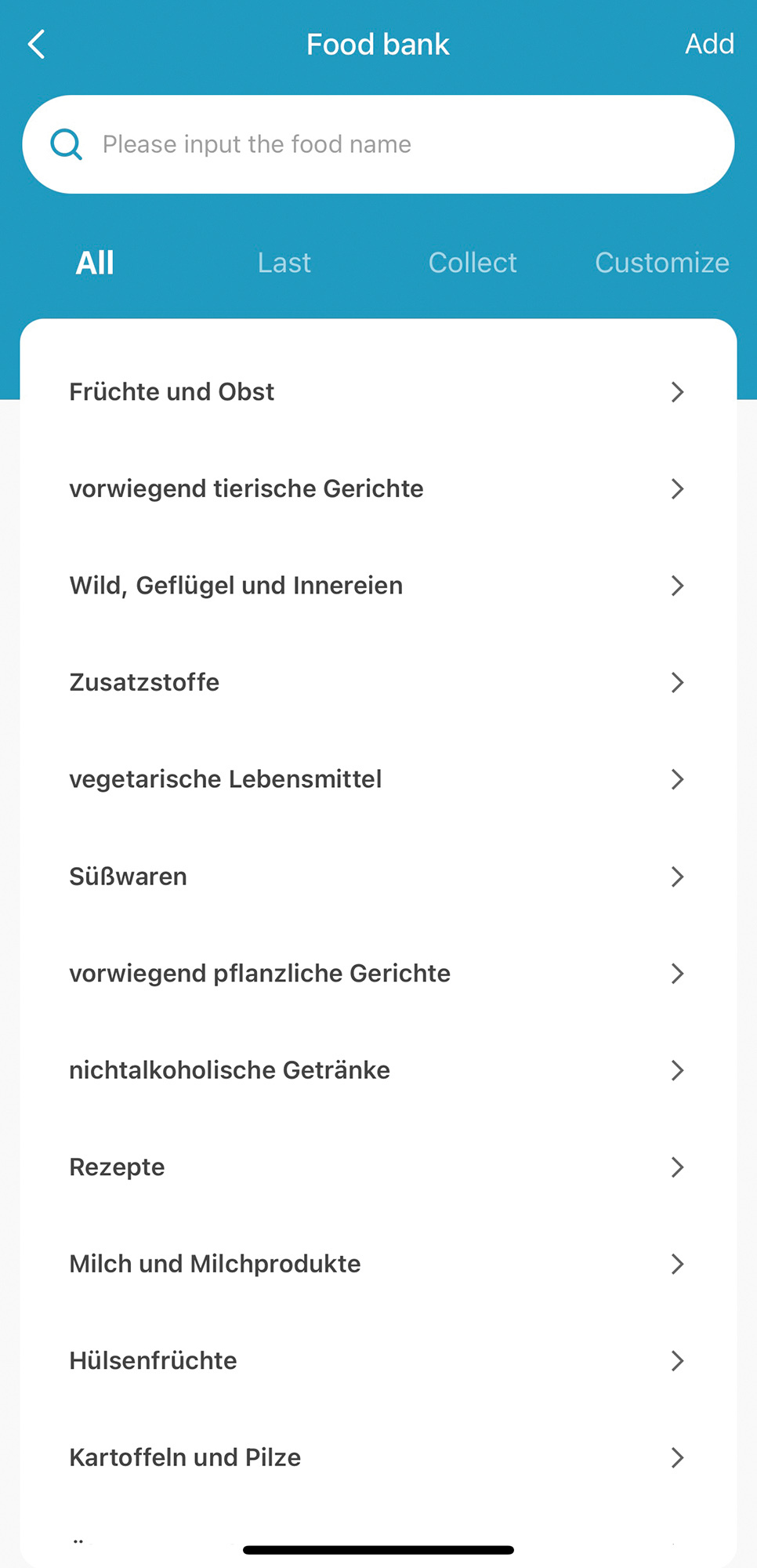Tap Add to create a new food
Screen dimensions: 757x1568
coord(708,44)
